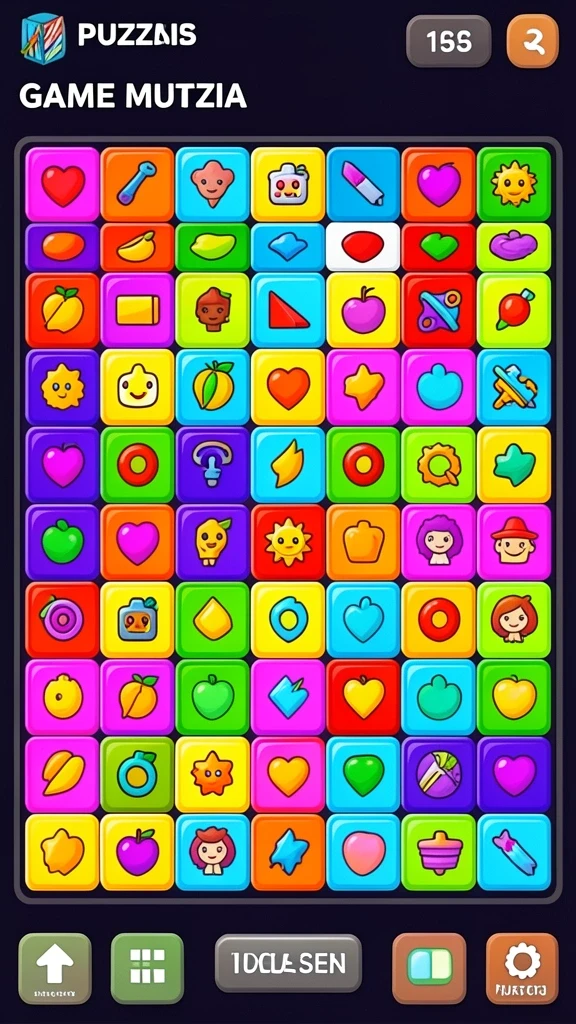Select the blue tile with red triangle
576x1024 pixels.
[288, 310]
